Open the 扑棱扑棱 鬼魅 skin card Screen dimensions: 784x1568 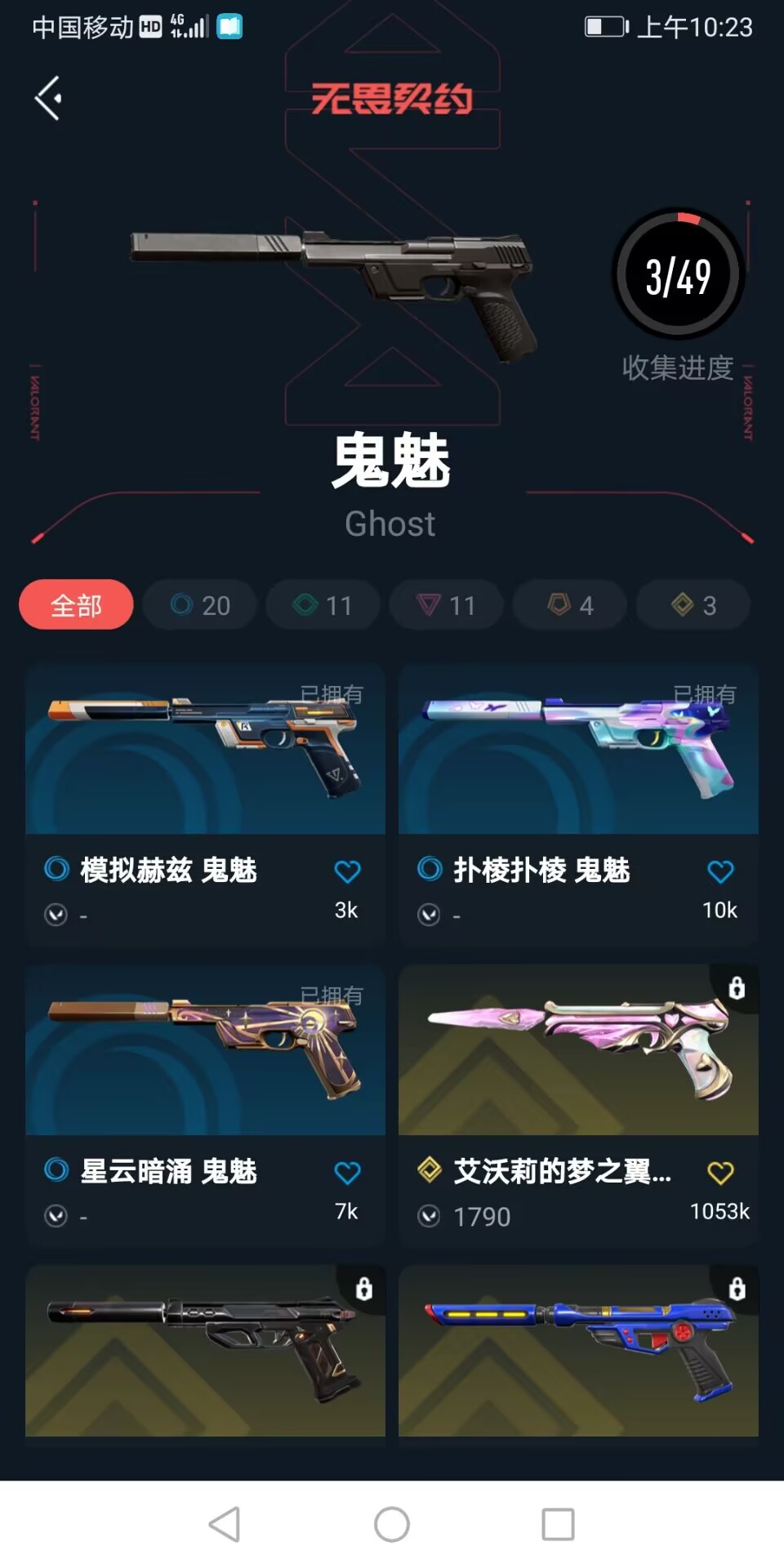(578, 804)
